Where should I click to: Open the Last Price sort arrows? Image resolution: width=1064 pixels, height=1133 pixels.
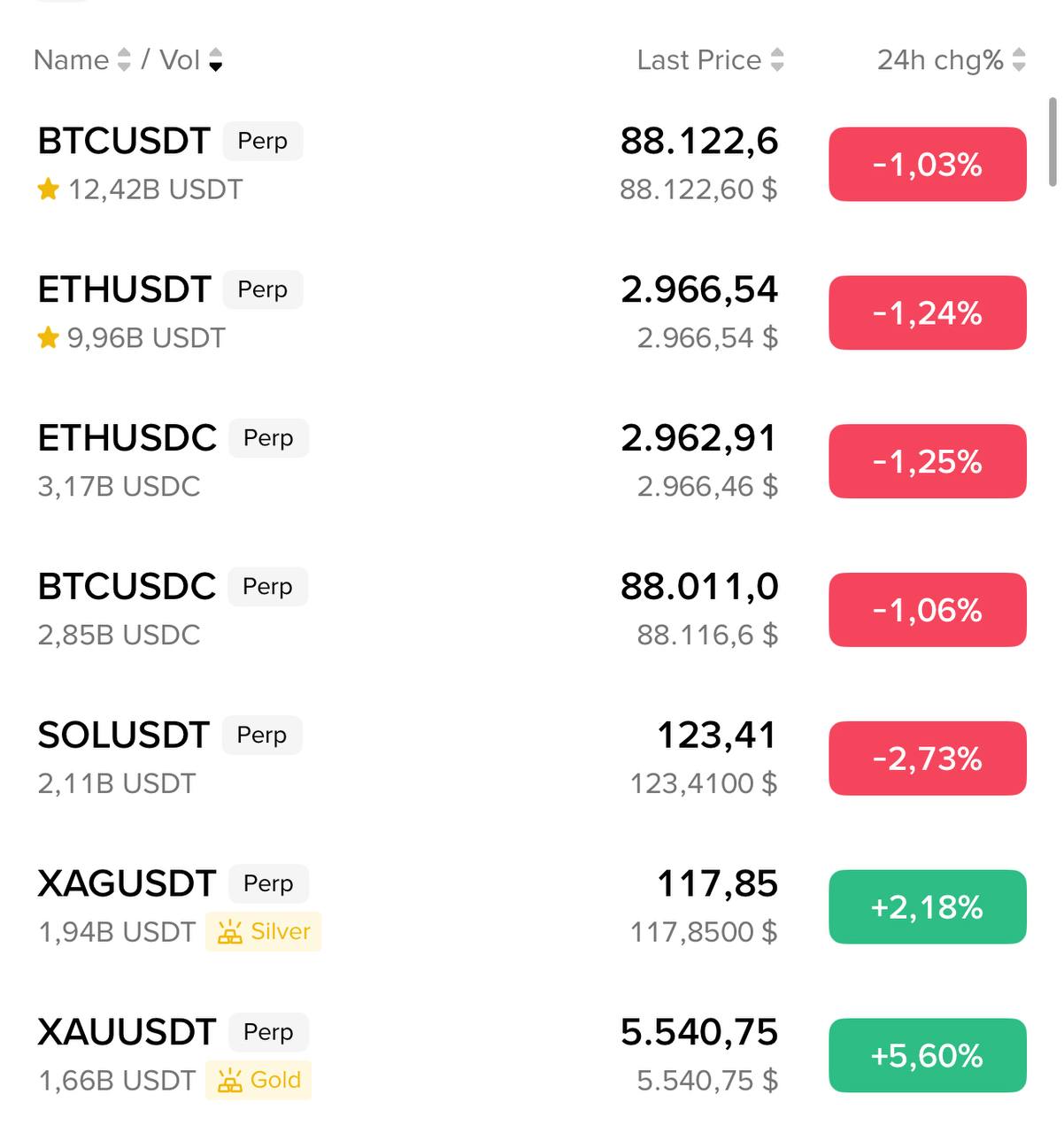pos(777,60)
